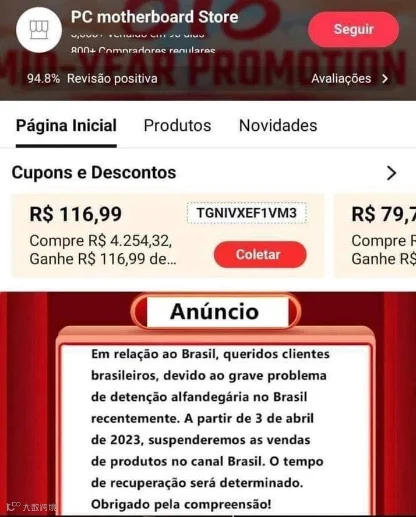Switch to the Novidades tab
The height and width of the screenshot is (517, 416).
pos(278,126)
